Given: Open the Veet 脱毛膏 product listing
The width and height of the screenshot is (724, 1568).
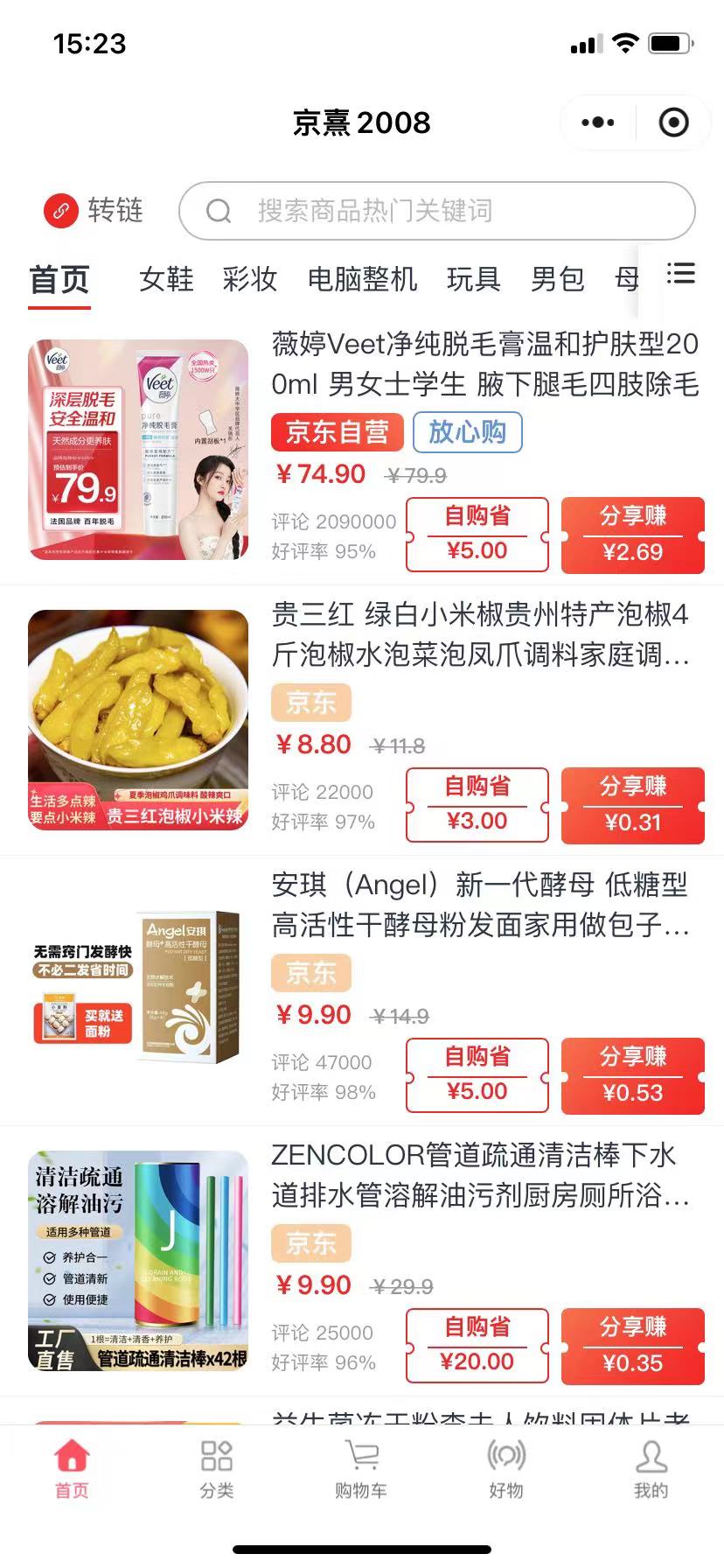Looking at the screenshot, I should (485, 364).
